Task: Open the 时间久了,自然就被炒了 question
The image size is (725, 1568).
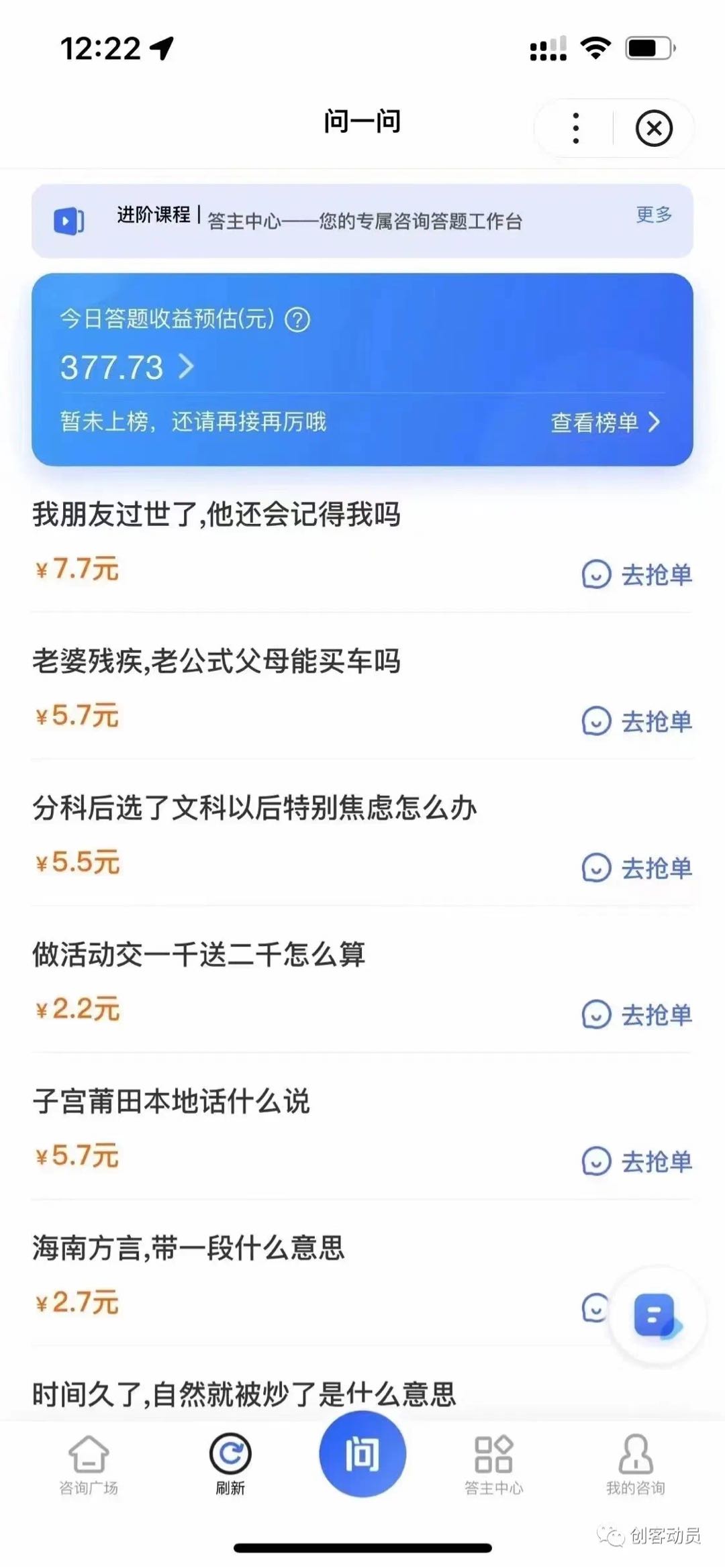Action: (x=244, y=1394)
